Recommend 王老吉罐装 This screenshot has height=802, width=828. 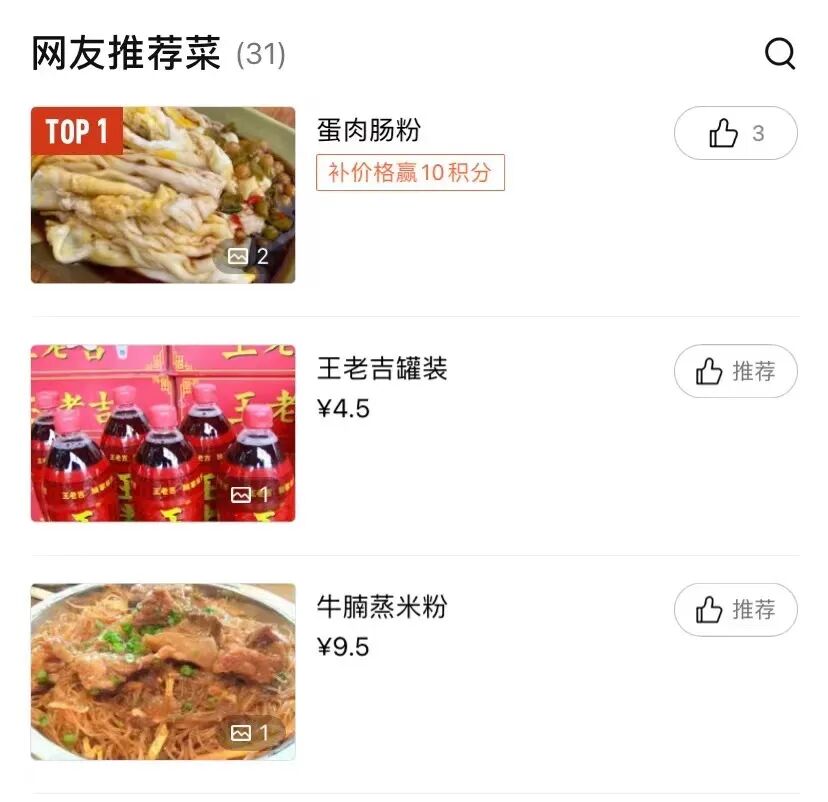tap(735, 371)
